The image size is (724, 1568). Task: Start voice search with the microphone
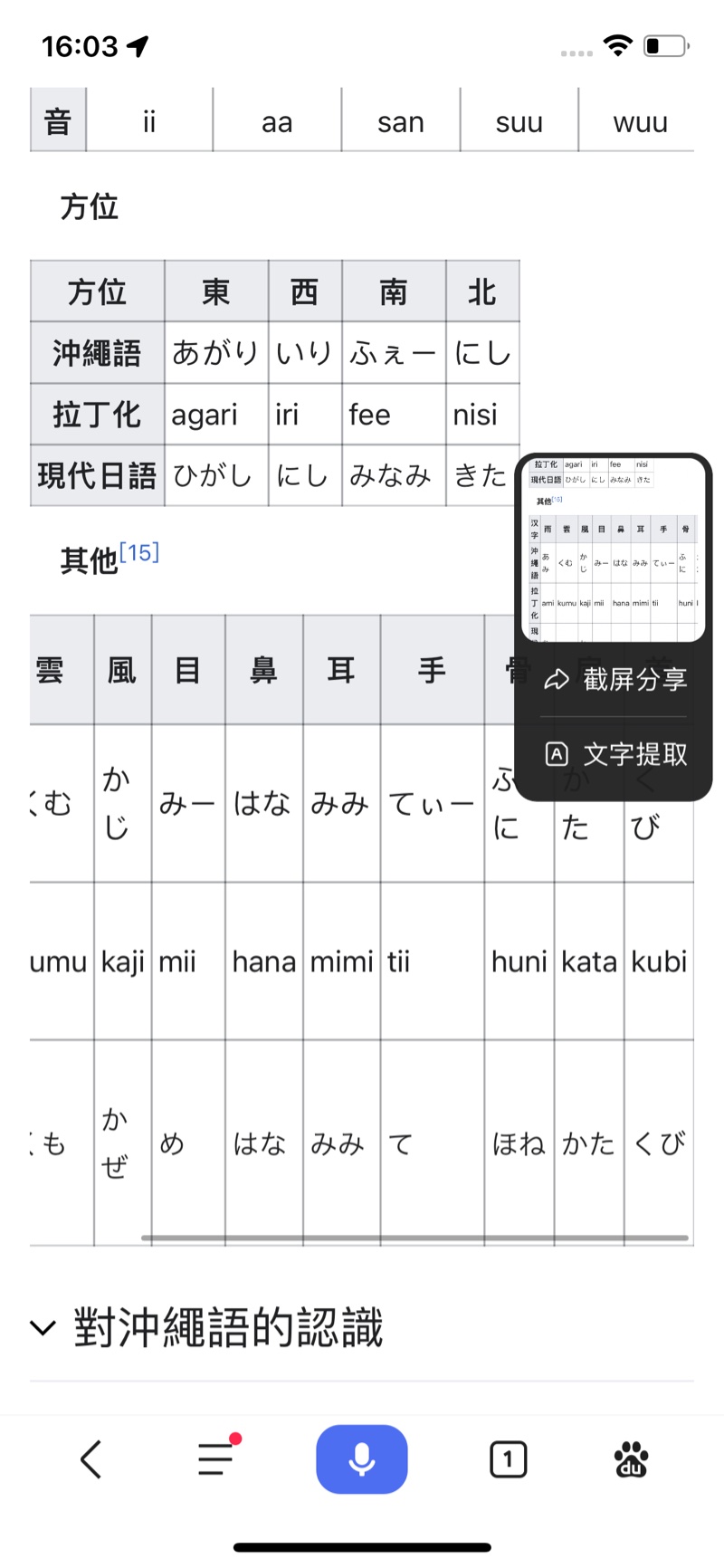click(x=362, y=1458)
